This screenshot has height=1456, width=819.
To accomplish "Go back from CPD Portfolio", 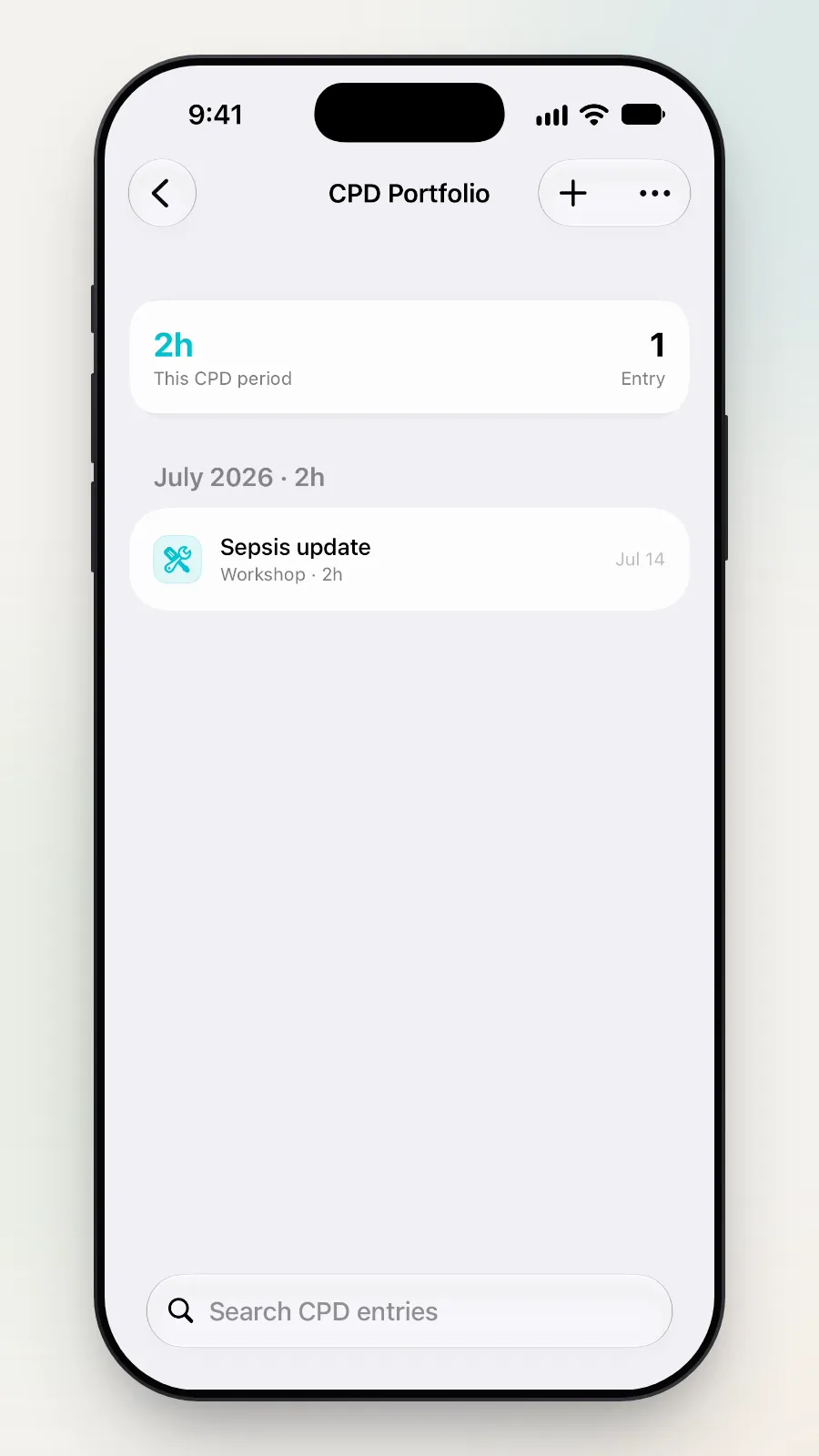I will coord(162,193).
